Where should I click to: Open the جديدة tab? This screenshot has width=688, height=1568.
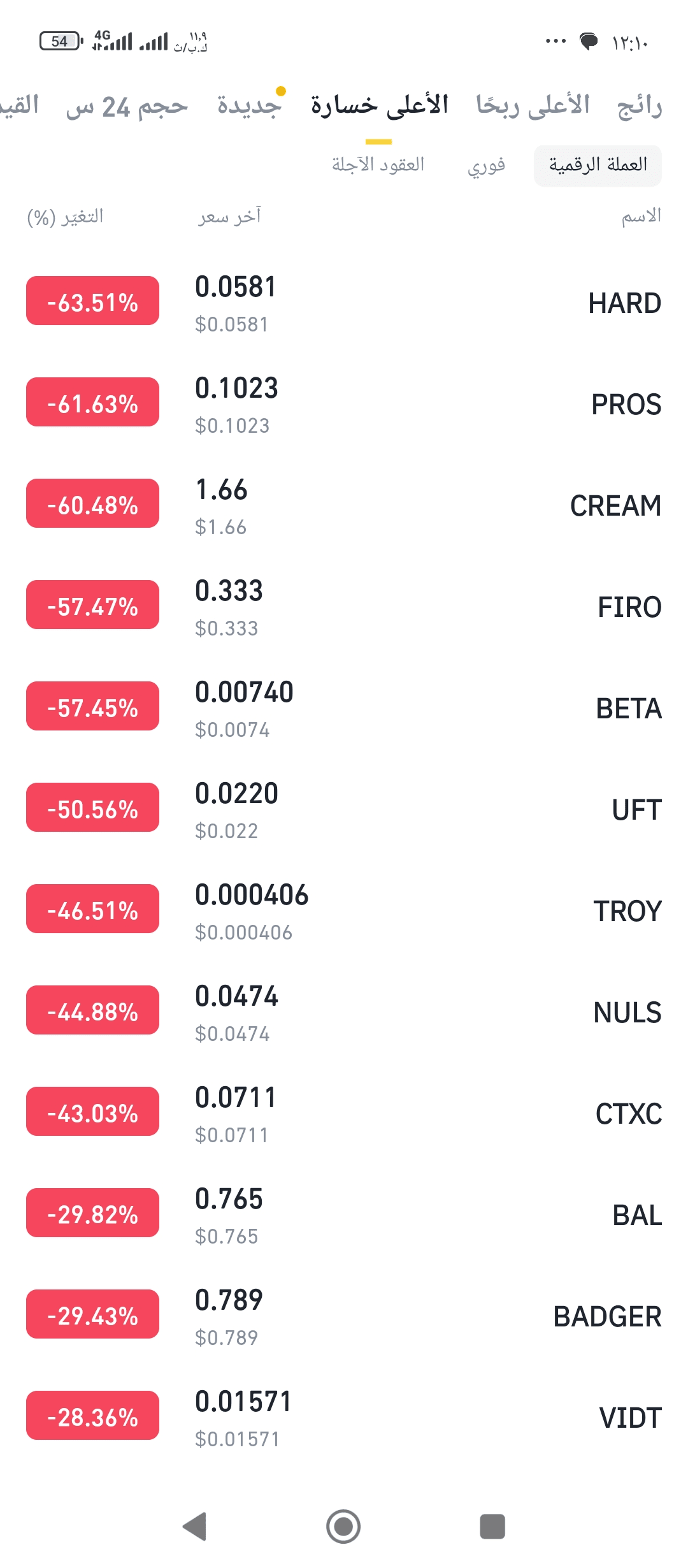point(249,106)
